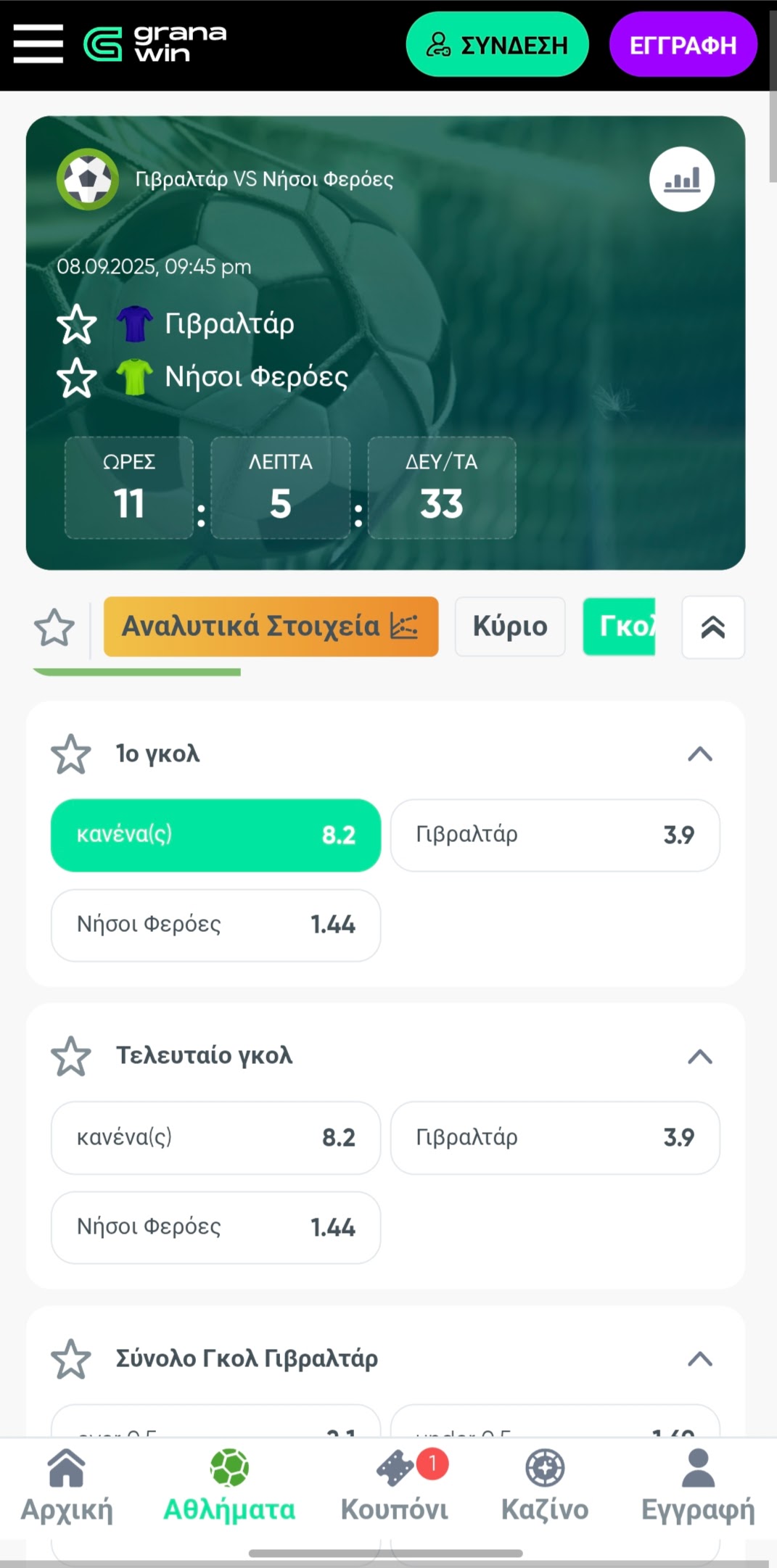Open Αναλυτικά Στοιχεία analytics

(271, 627)
